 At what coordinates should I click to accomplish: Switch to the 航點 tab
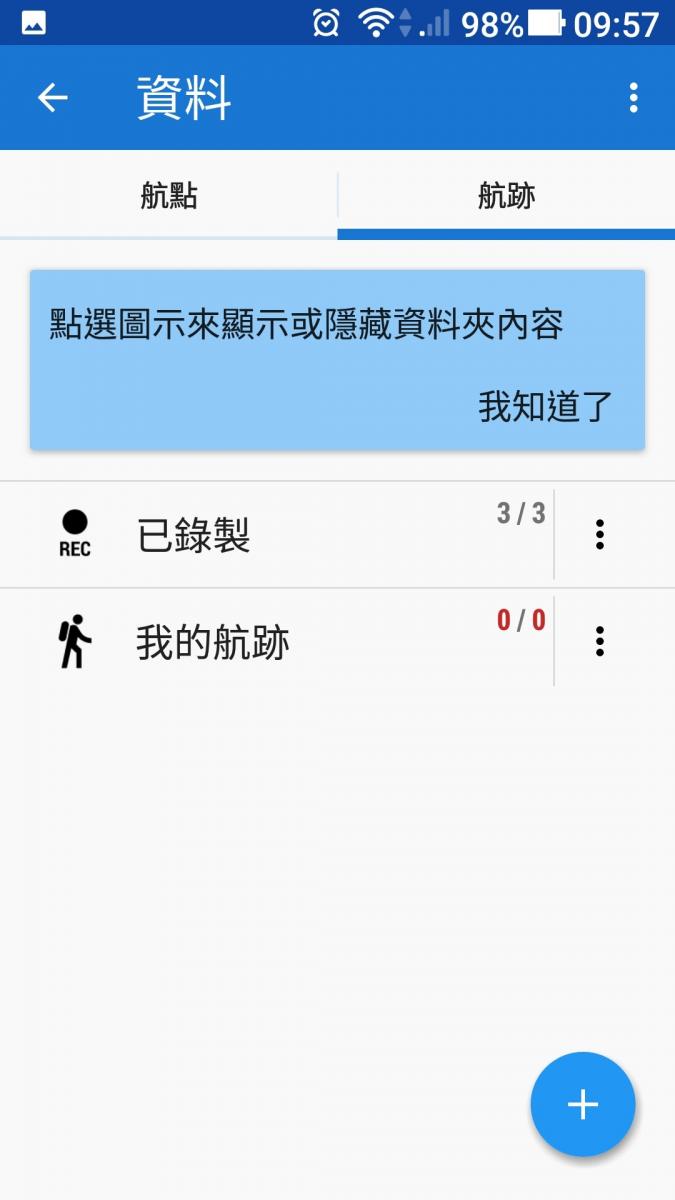[x=169, y=196]
